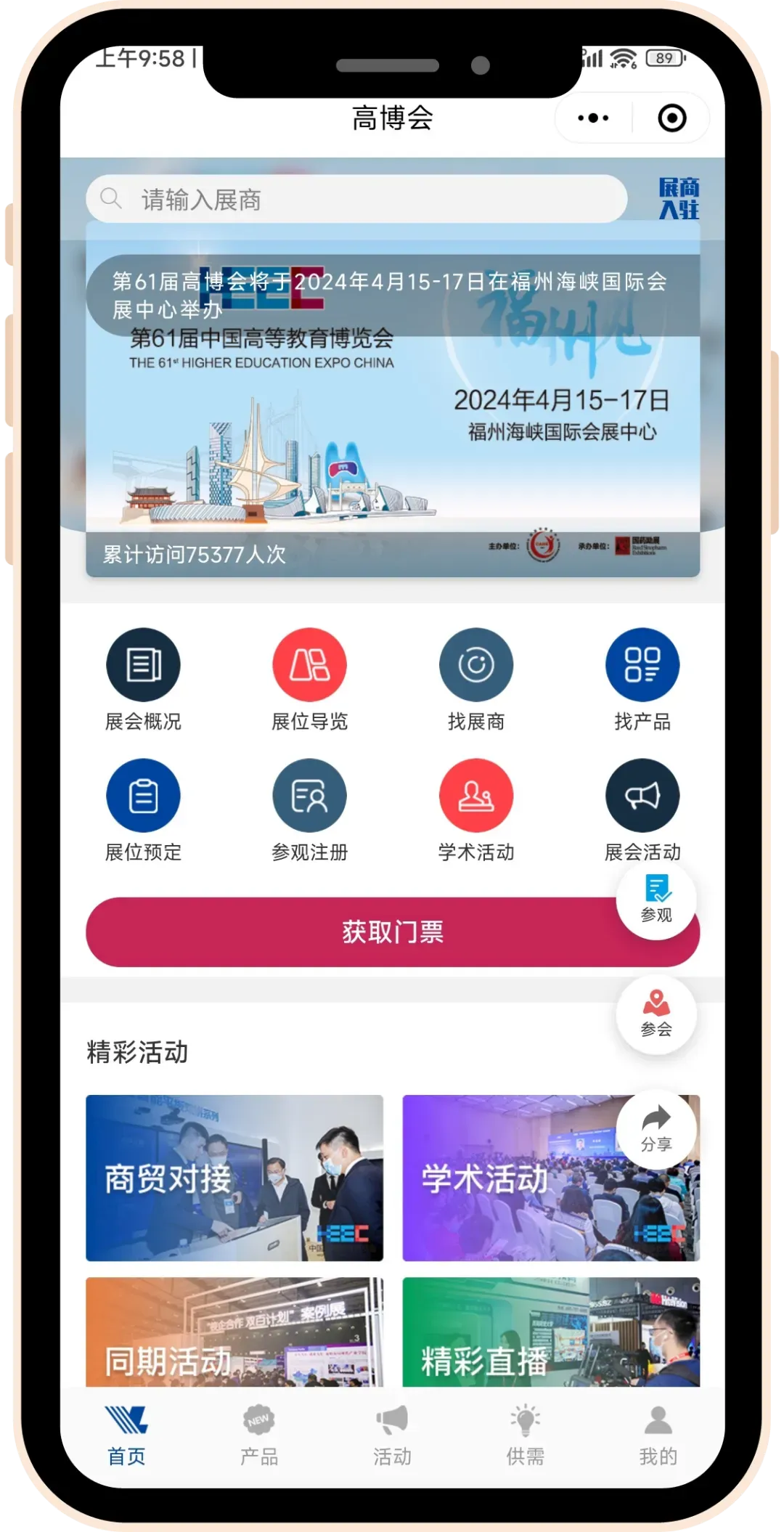This screenshot has height=1532, width=784.
Task: Share via the floating 分享 button
Action: (x=656, y=1129)
